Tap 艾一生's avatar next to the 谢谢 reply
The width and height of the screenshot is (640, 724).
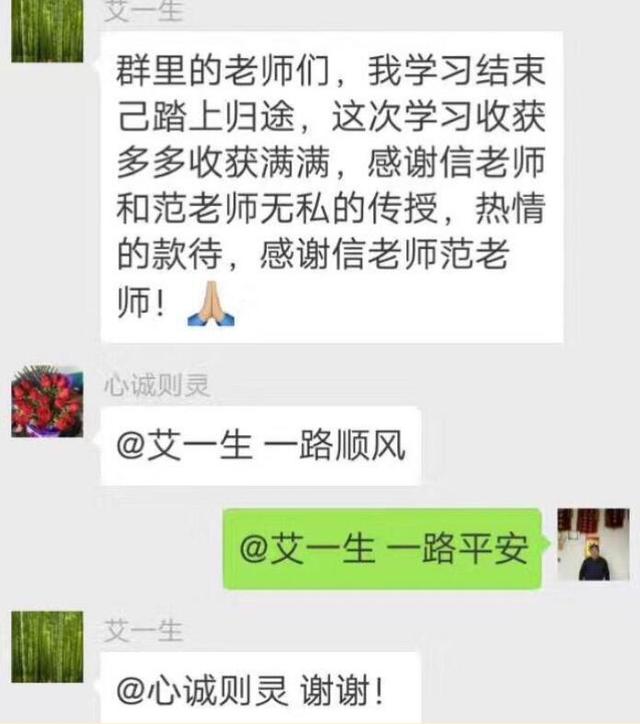(x=47, y=646)
